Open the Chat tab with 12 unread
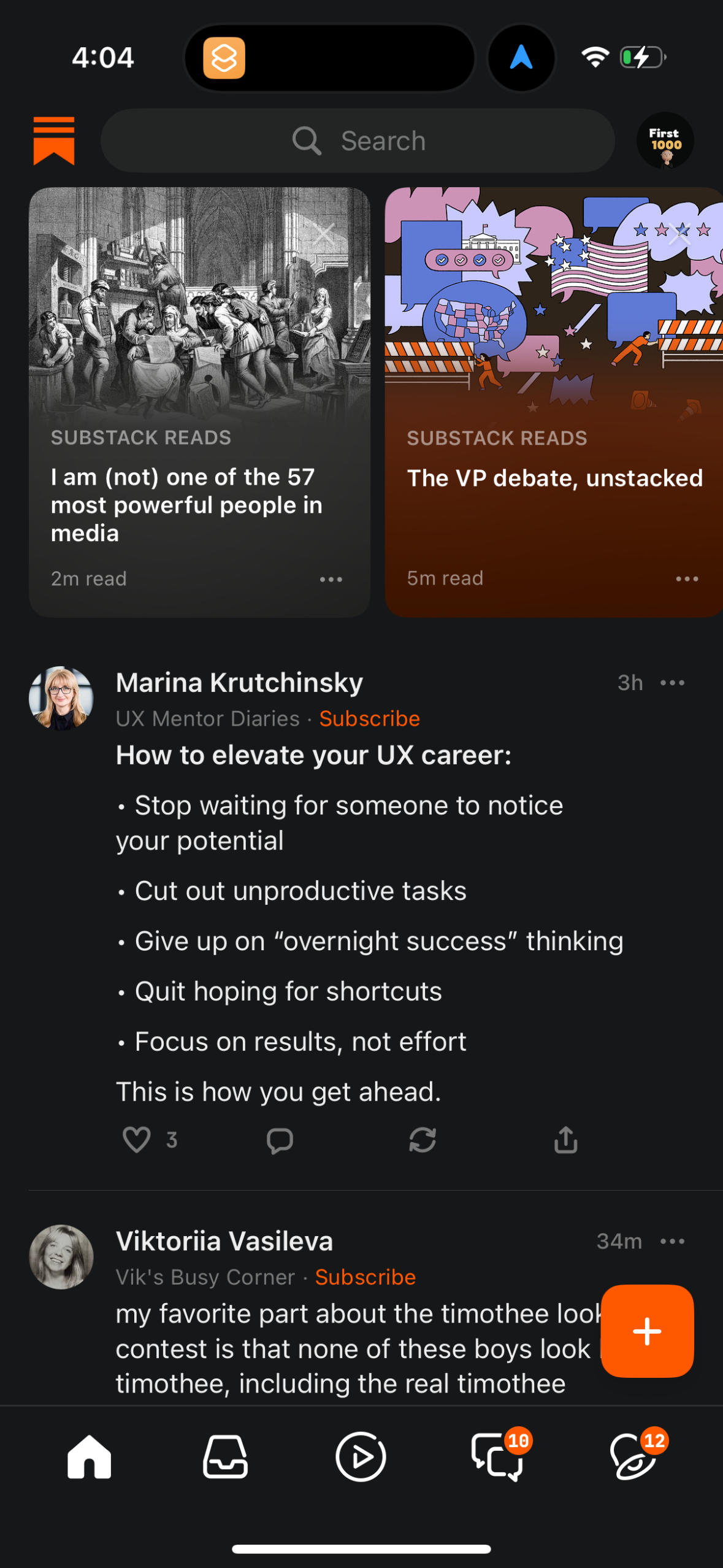723x1568 pixels. pos(634,1458)
